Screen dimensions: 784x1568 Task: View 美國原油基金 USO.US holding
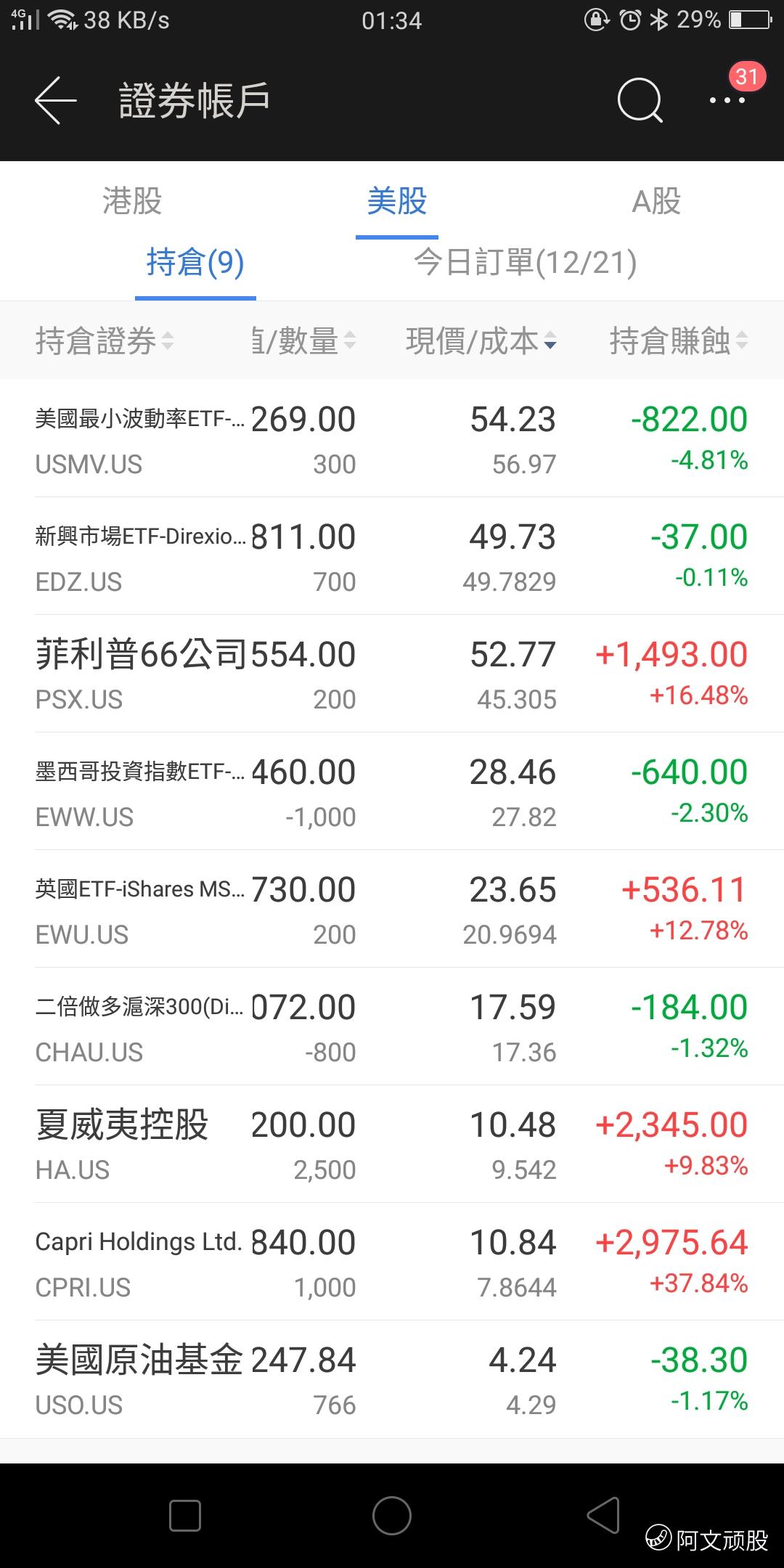click(392, 1380)
